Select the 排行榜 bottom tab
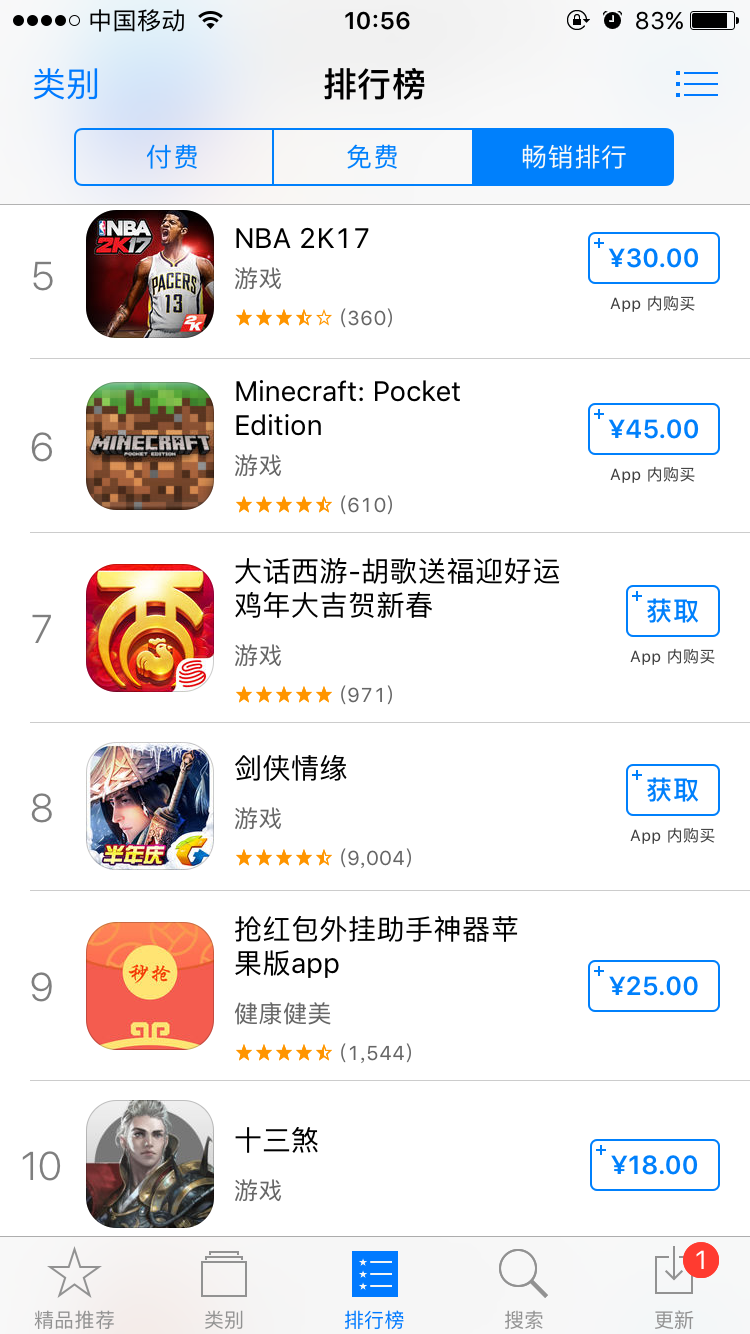750x1334 pixels. tap(374, 1288)
